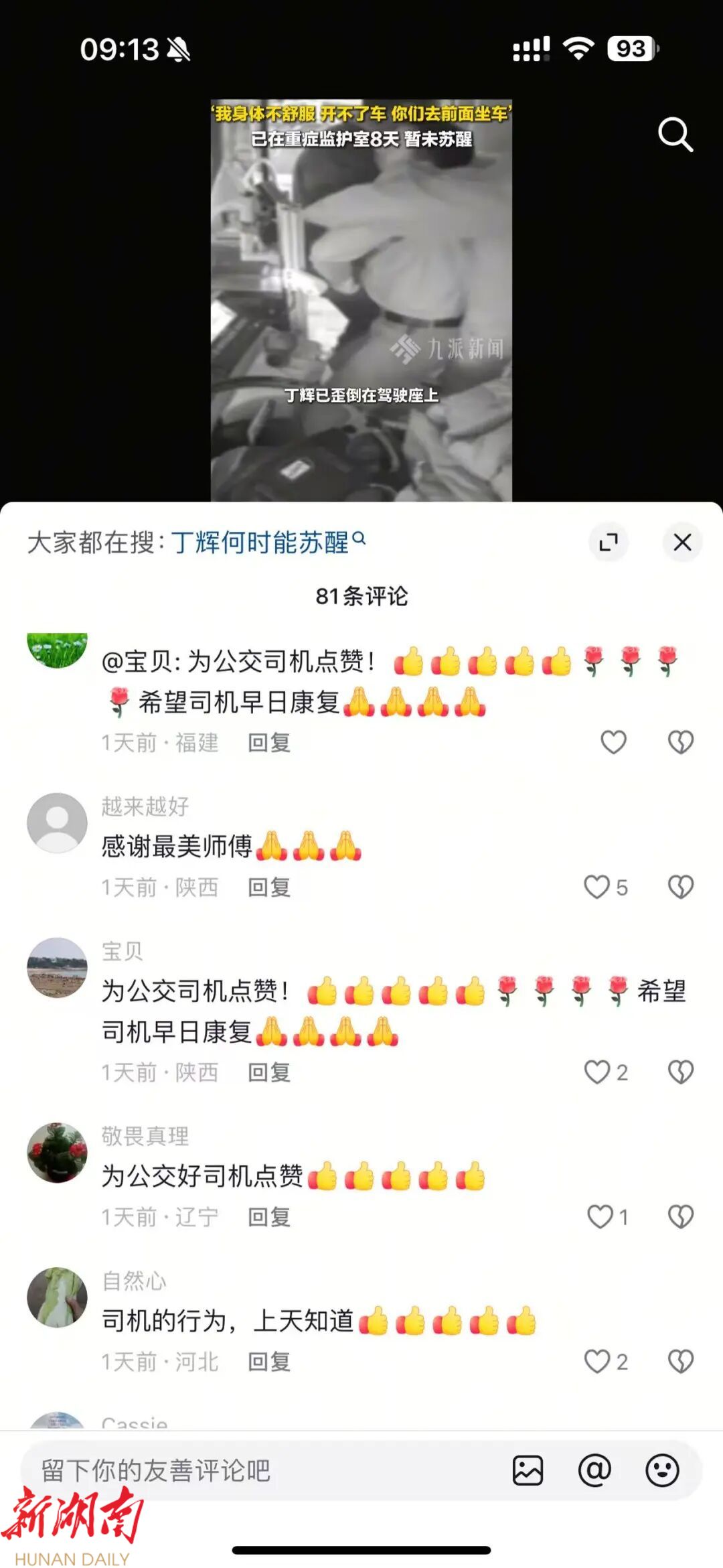The height and width of the screenshot is (1568, 723).
Task: Open 自然心's profile avatar
Action: coord(57,1297)
